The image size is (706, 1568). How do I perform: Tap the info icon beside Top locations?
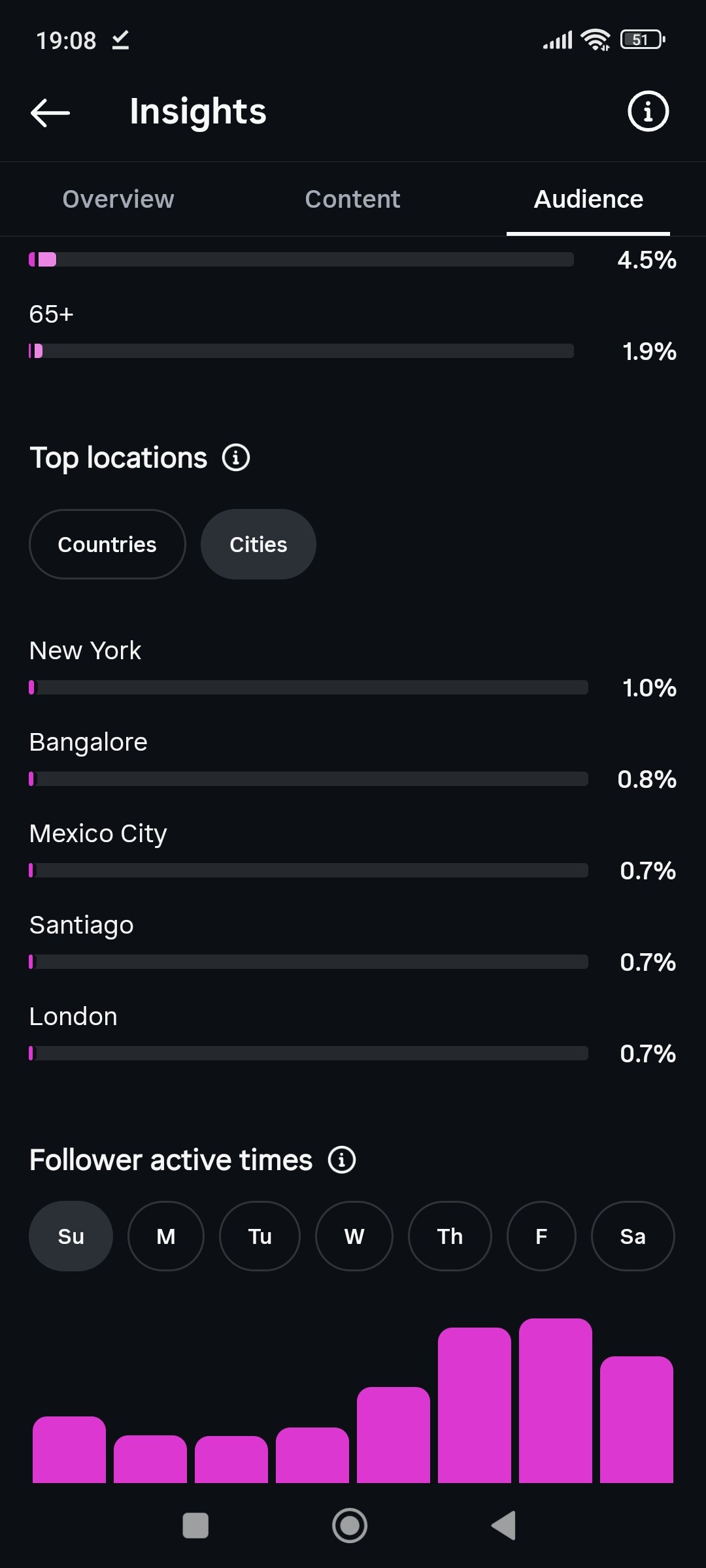(x=236, y=457)
